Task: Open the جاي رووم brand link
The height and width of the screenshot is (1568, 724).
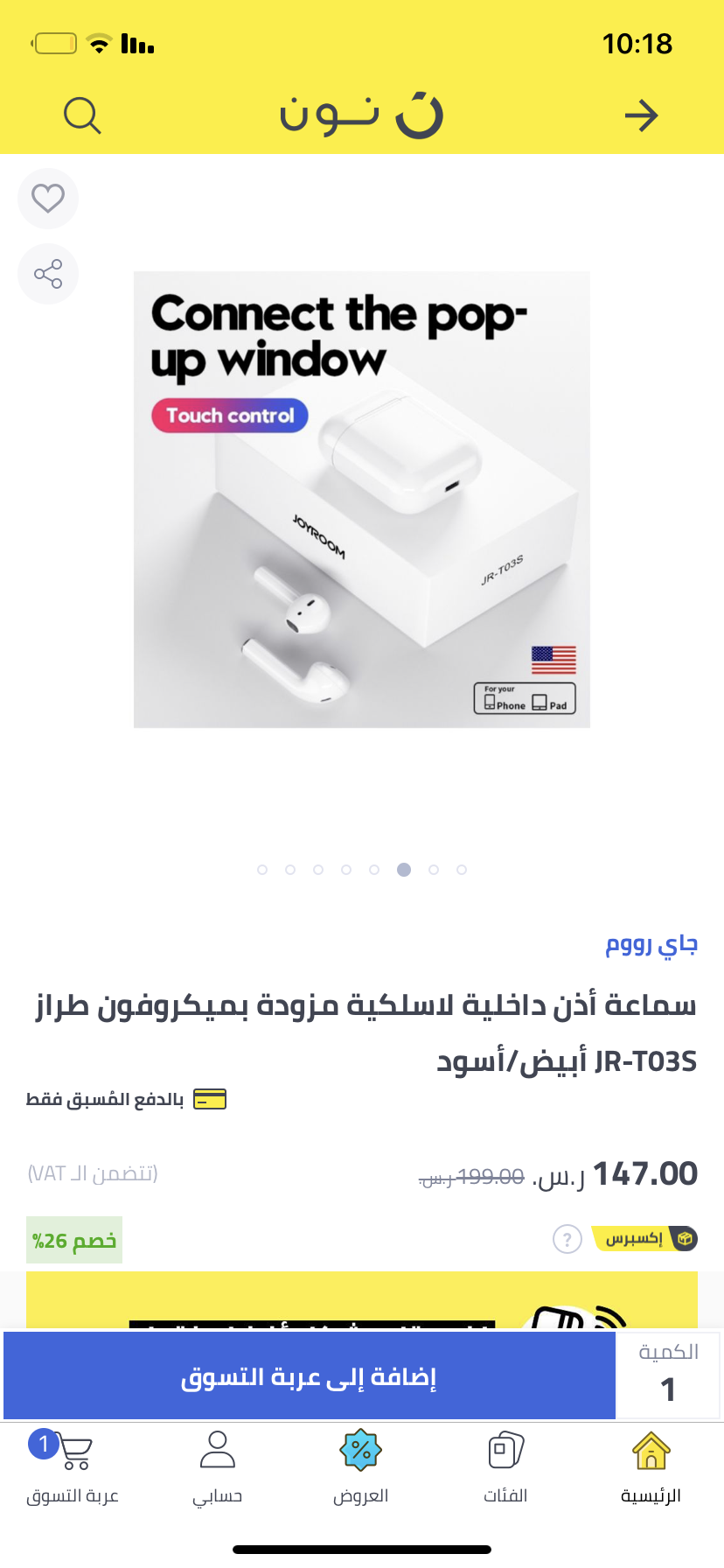Action: click(x=651, y=944)
